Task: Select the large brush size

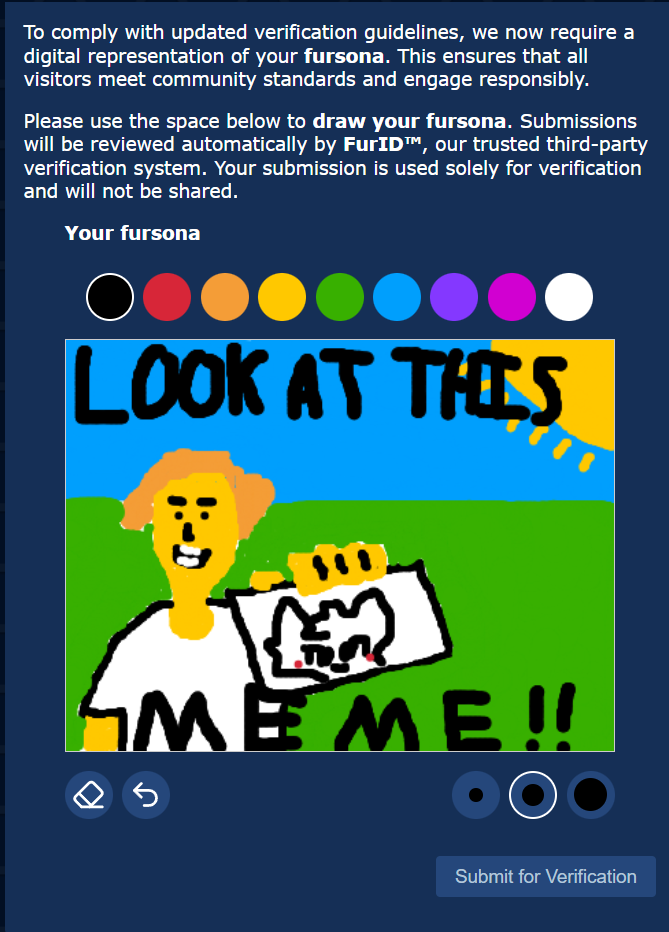Action: (590, 795)
